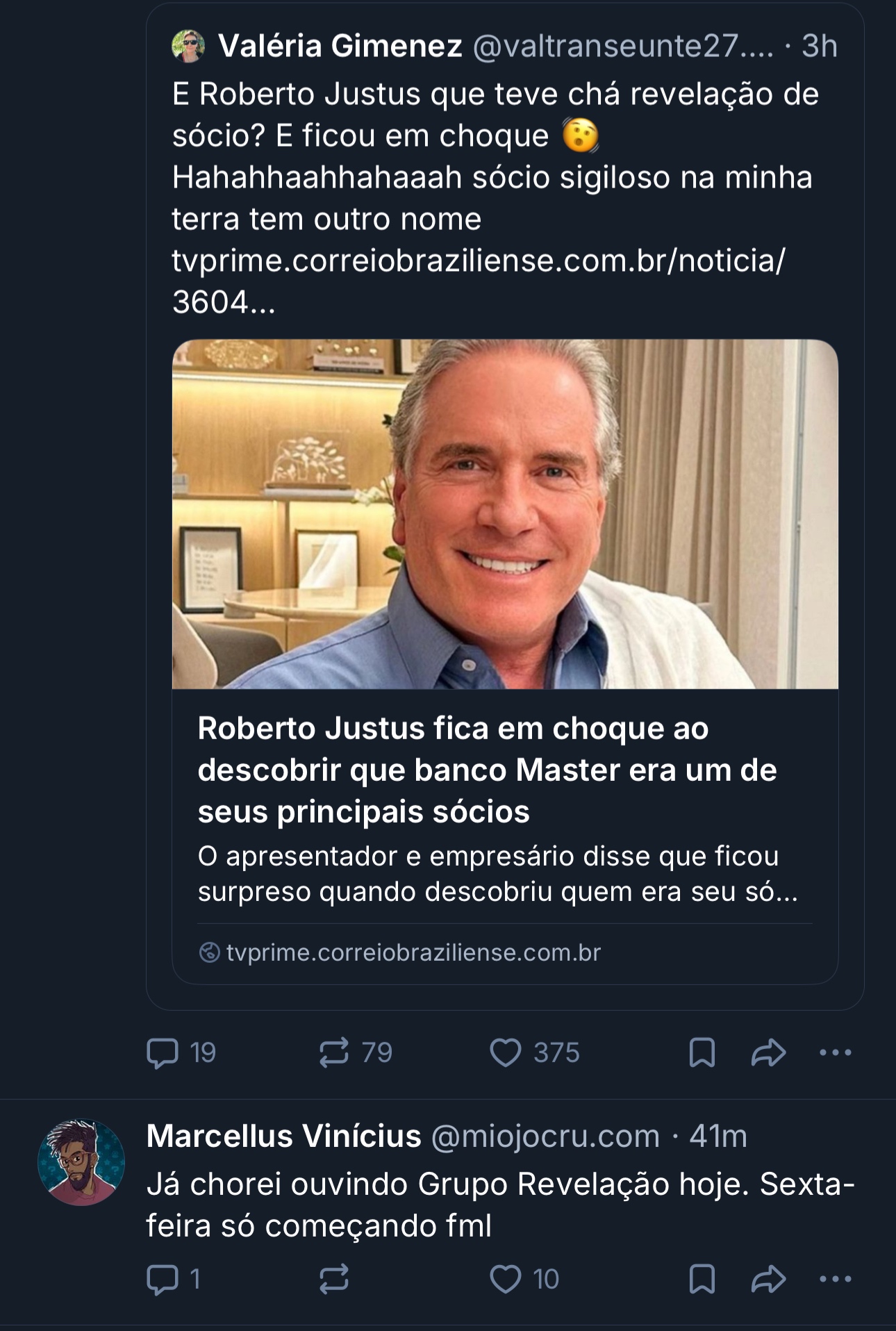
Task: View Marcellus Vinícius's profile via name
Action: [x=283, y=1136]
